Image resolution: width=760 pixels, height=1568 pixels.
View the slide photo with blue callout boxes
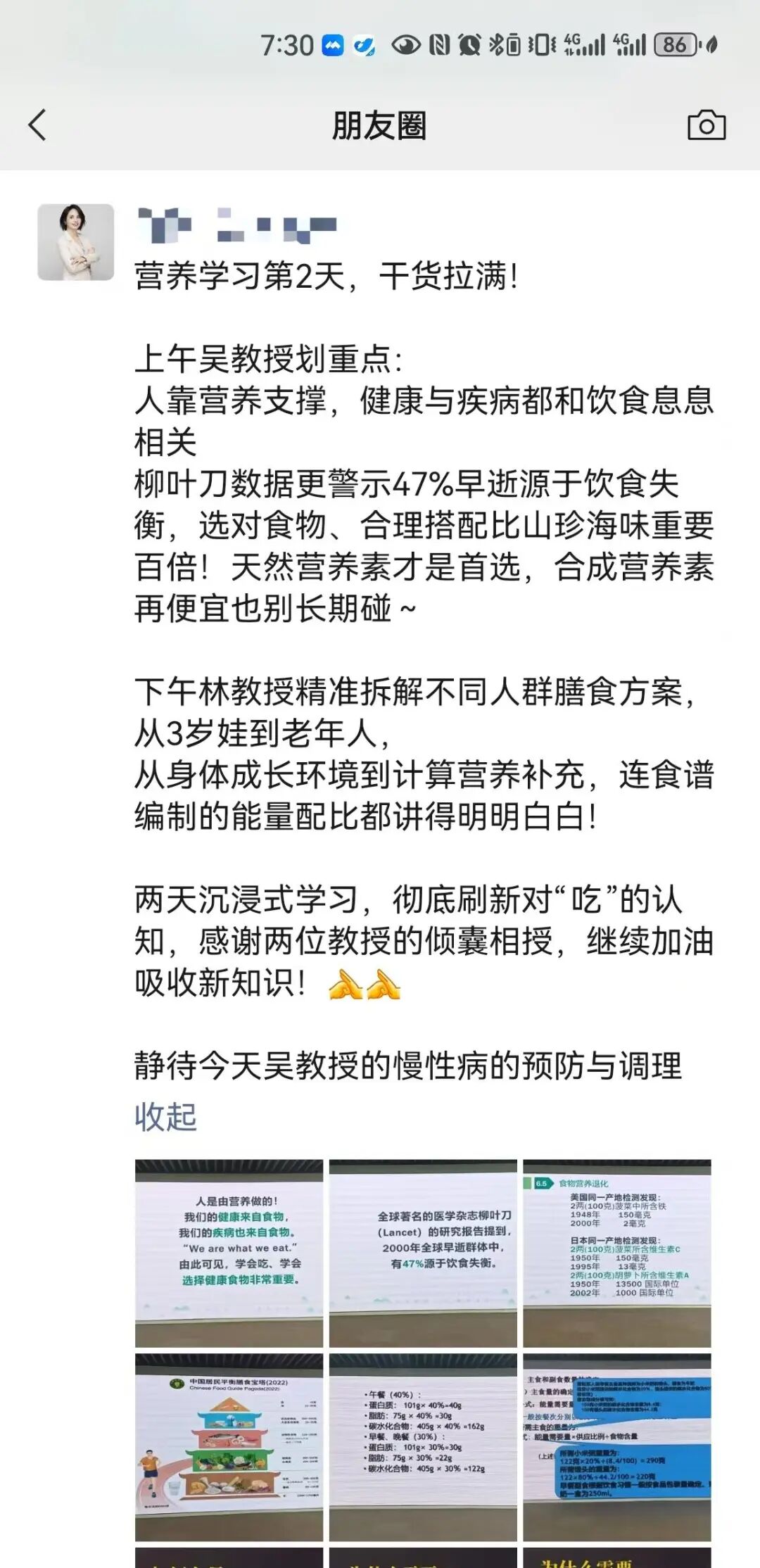coord(616,1447)
